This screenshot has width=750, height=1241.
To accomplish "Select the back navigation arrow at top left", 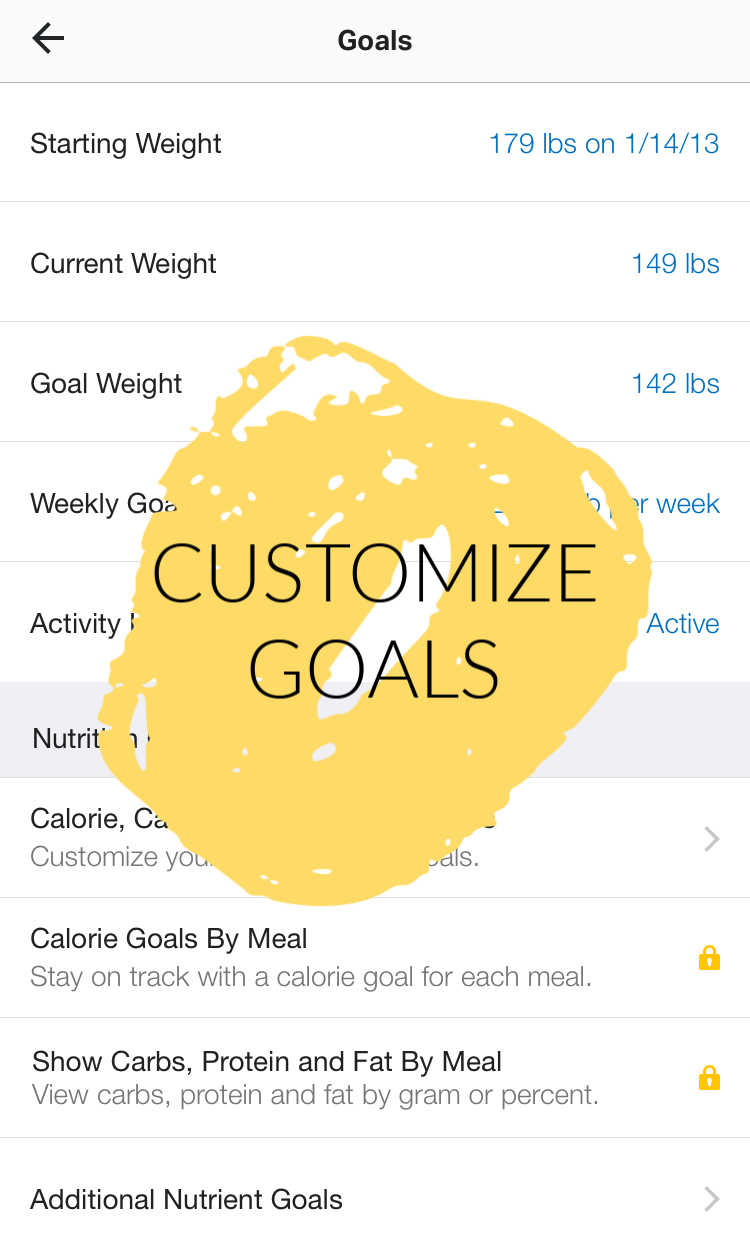I will click(x=47, y=38).
